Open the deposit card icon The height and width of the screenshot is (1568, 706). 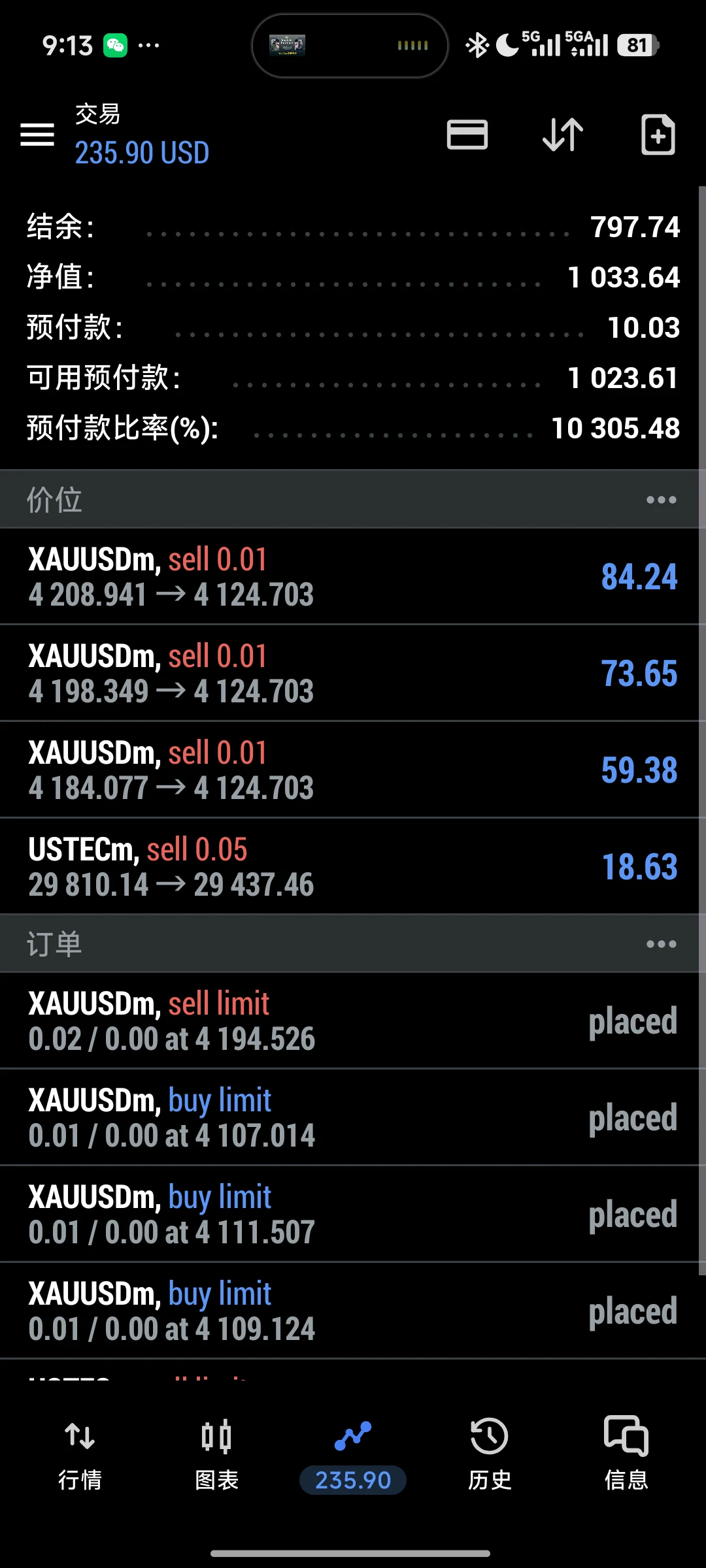[467, 135]
